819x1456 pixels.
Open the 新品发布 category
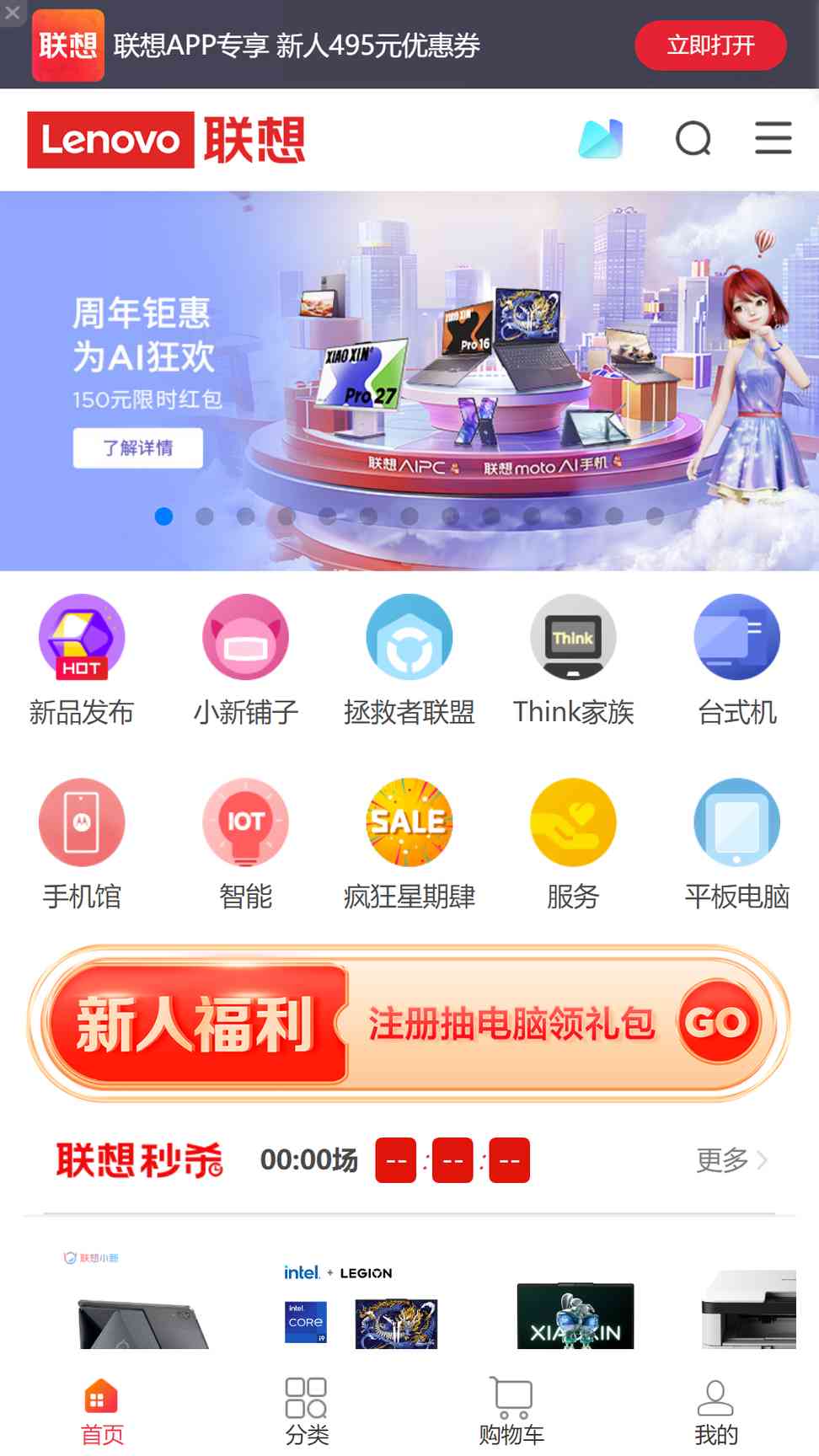[82, 661]
